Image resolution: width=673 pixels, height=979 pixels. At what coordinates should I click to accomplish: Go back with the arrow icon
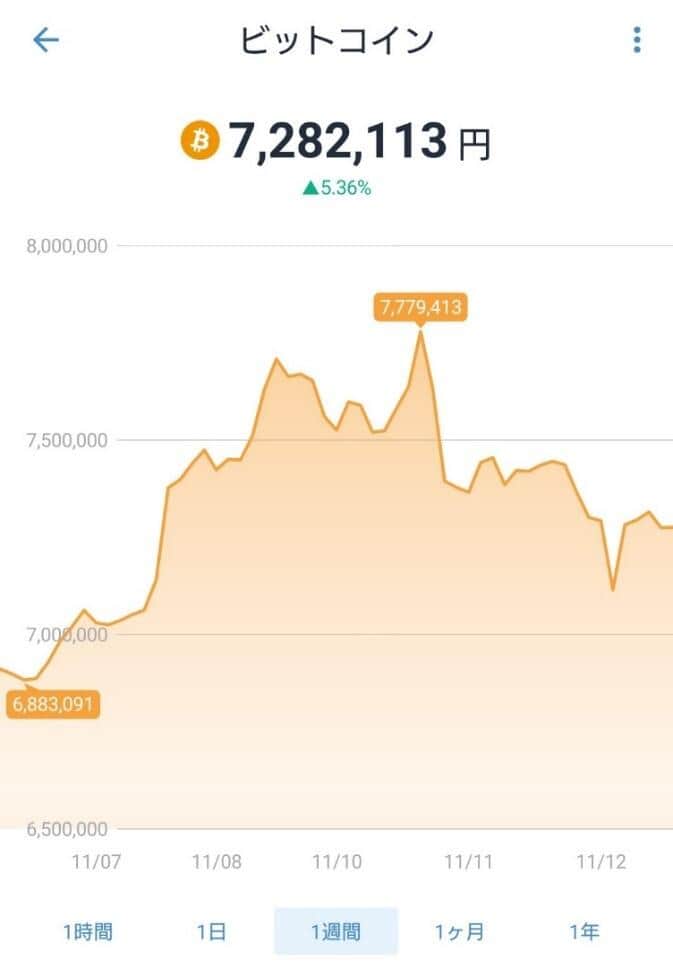point(46,40)
